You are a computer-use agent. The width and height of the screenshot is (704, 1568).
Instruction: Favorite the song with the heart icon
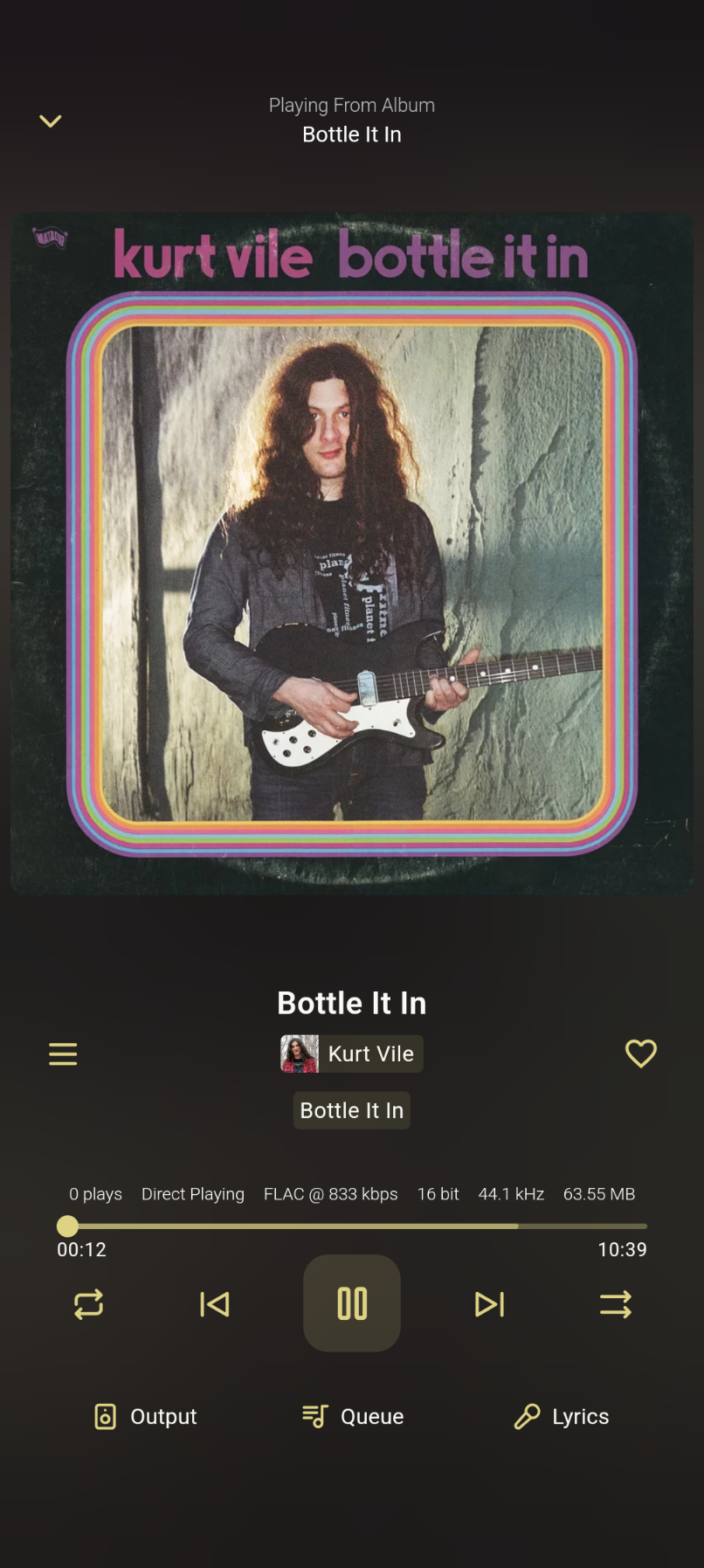click(641, 1053)
